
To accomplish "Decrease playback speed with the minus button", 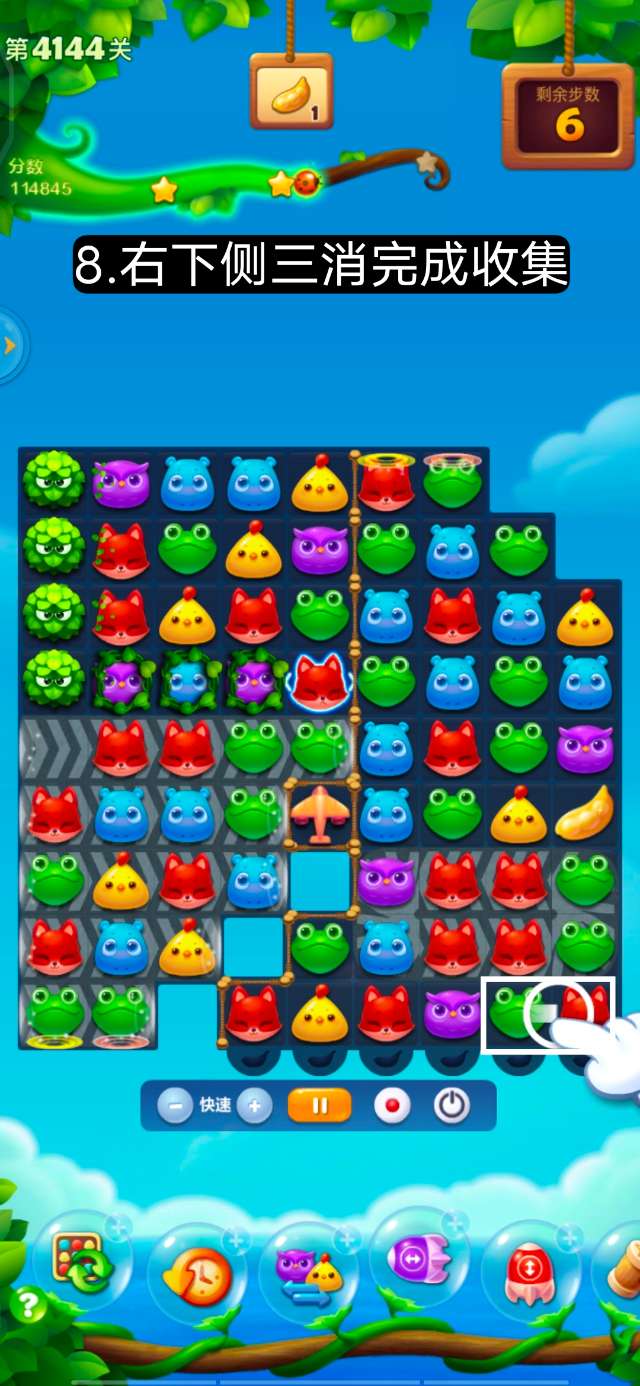I will [175, 1106].
